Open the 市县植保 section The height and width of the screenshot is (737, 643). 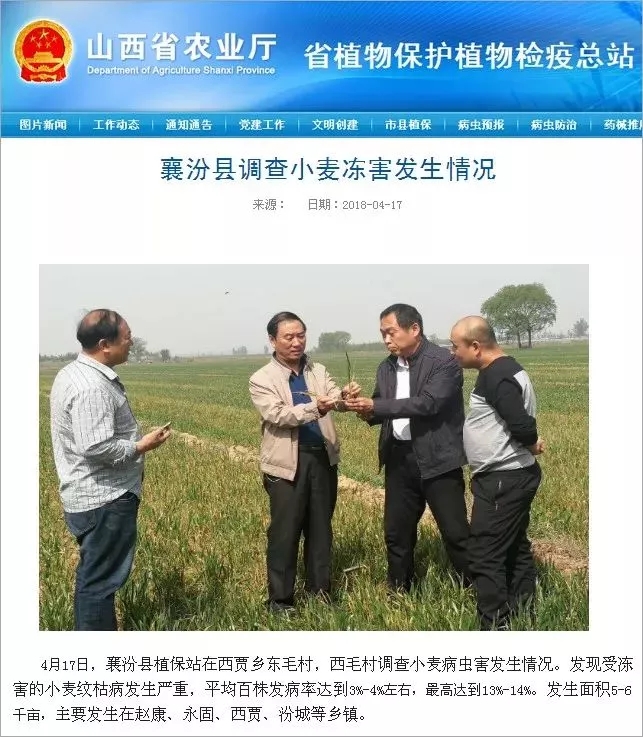coord(408,125)
